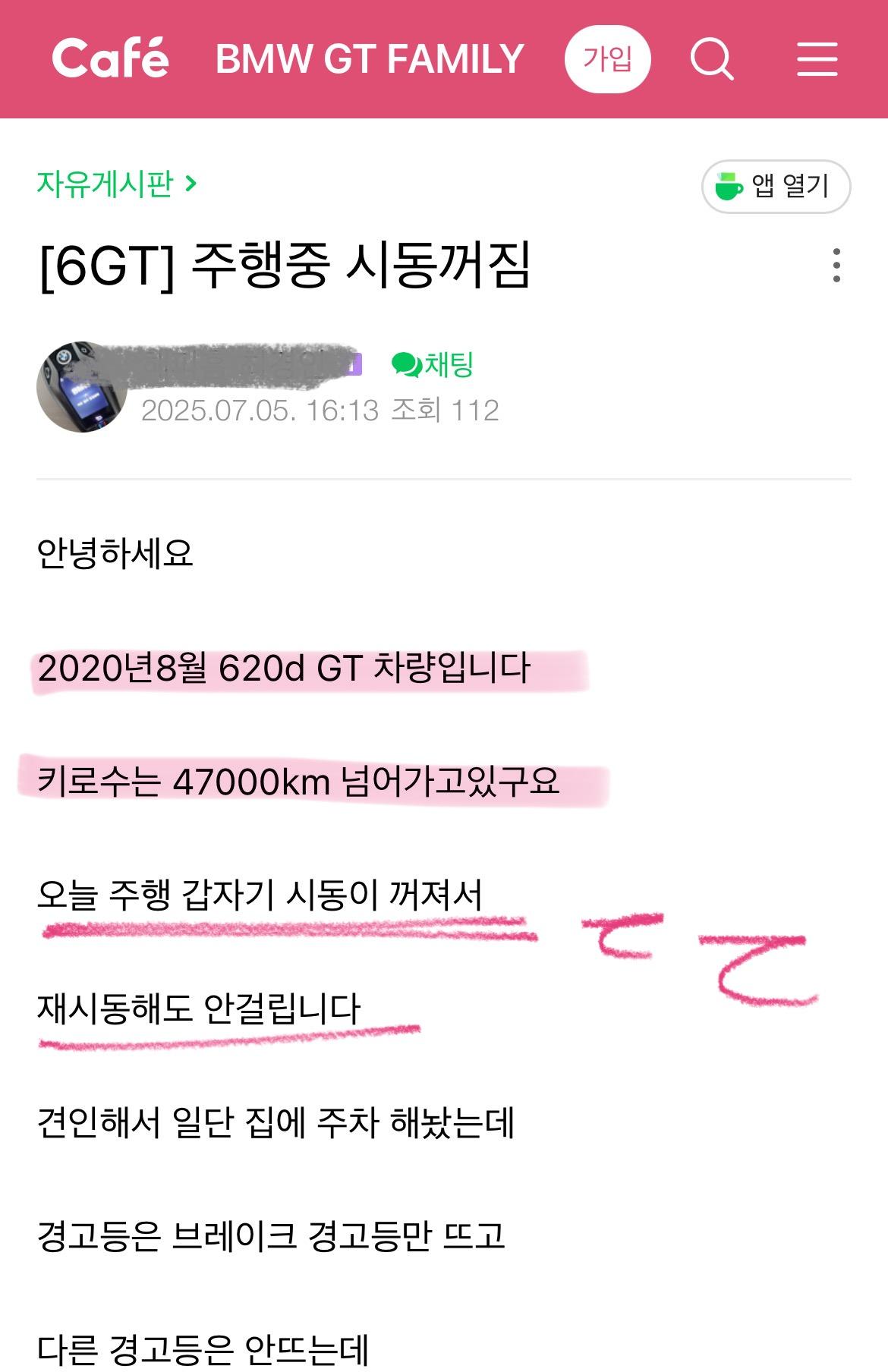Open the post's three-dot overflow menu
The height and width of the screenshot is (1372, 888).
tap(836, 266)
